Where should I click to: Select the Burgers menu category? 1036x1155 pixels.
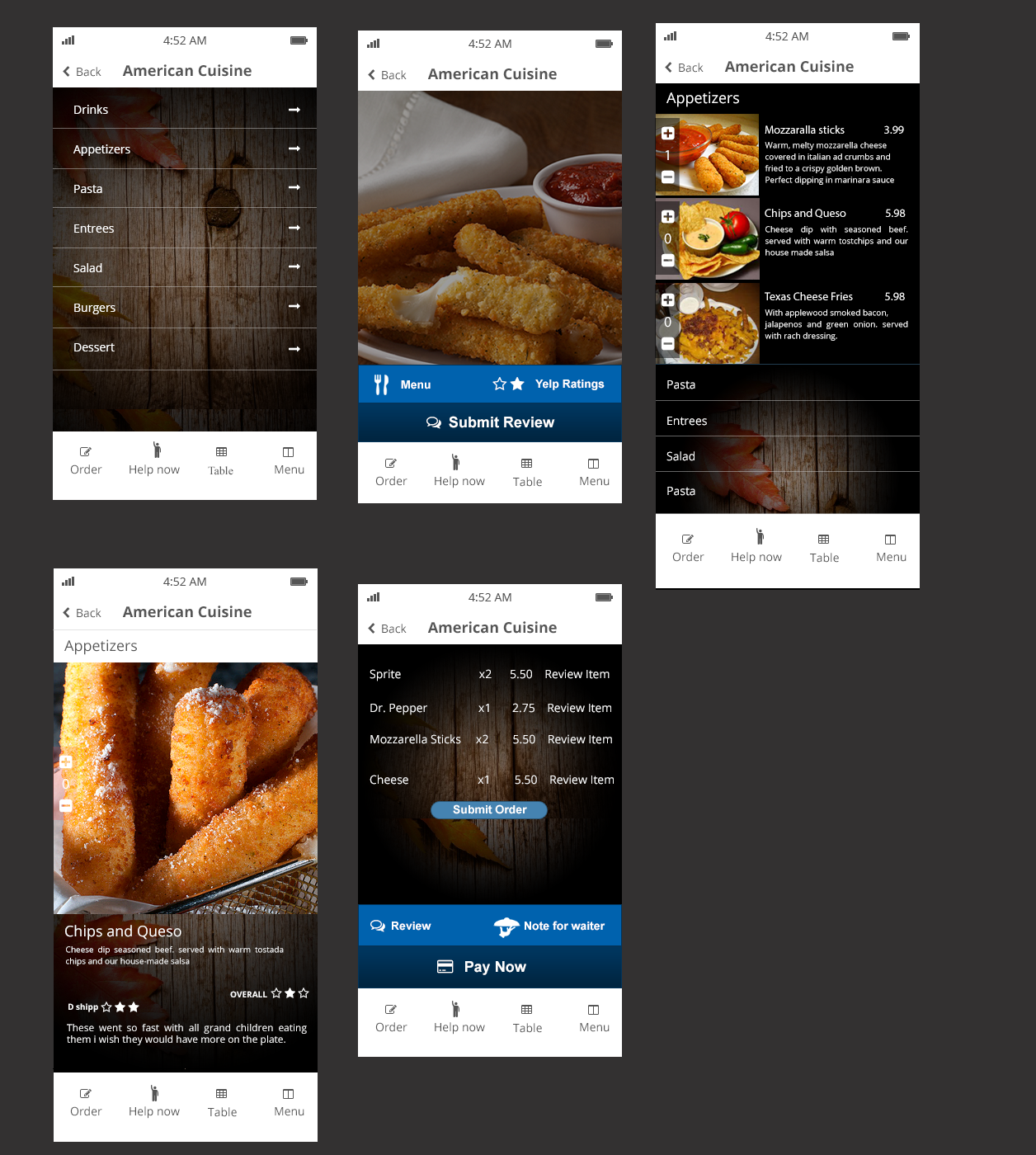point(184,308)
